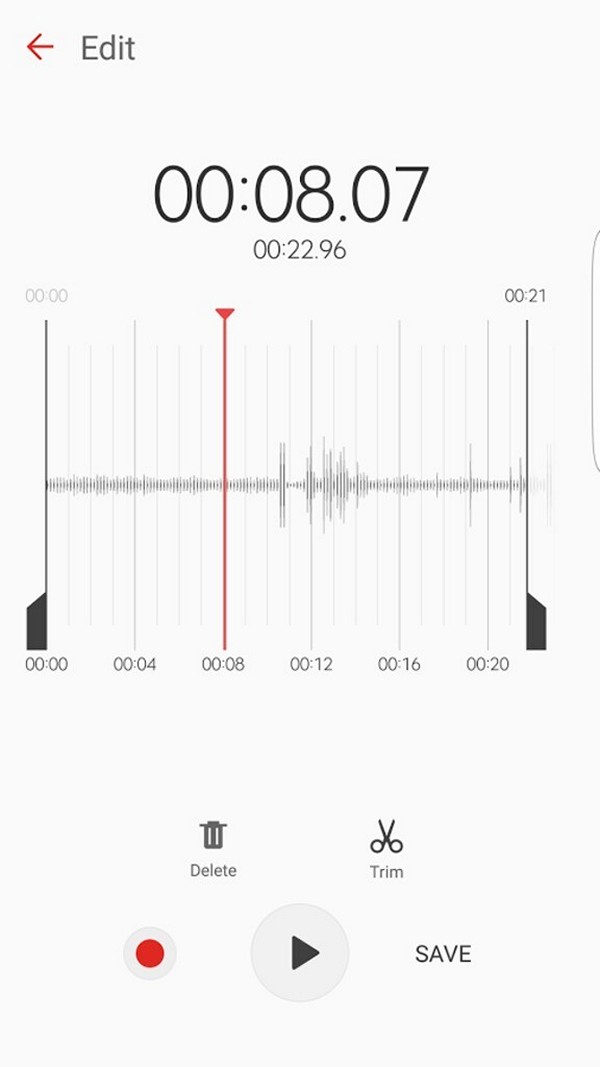Start recording with the red record button

coord(150,953)
